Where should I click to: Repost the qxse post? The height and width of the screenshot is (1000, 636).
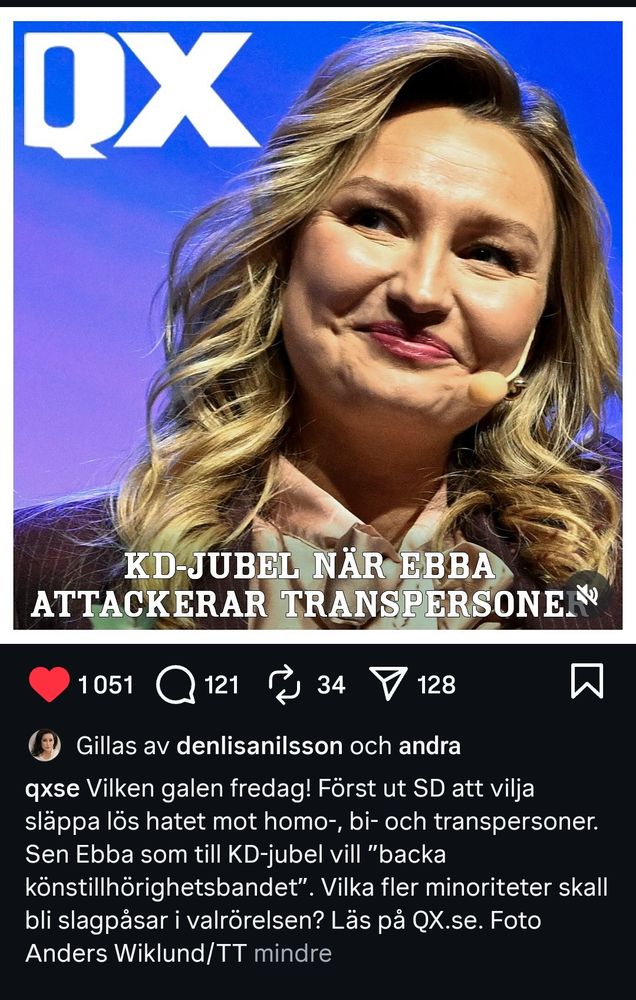[285, 685]
